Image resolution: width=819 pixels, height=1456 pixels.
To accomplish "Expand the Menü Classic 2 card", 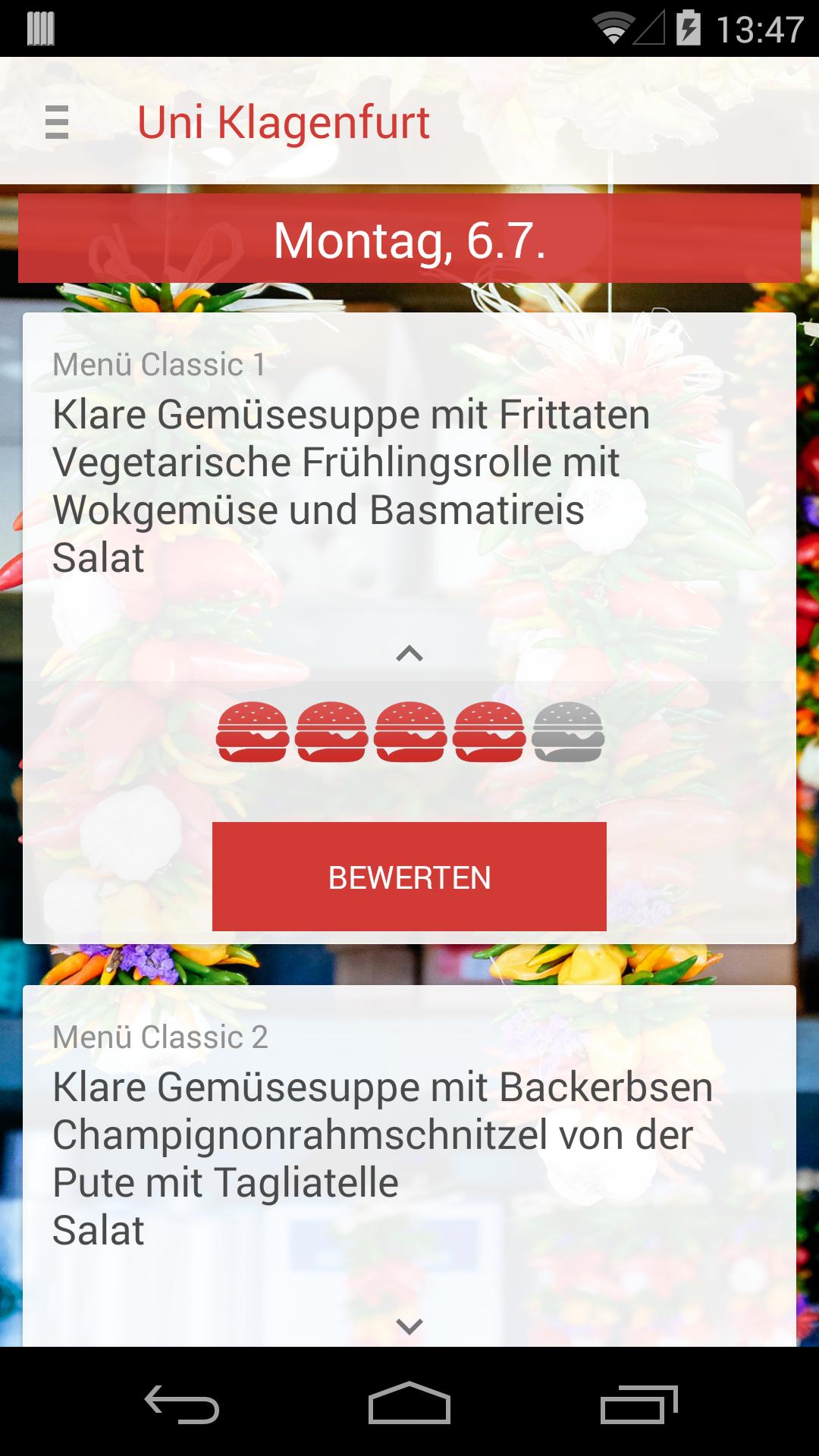I will pos(409,1326).
